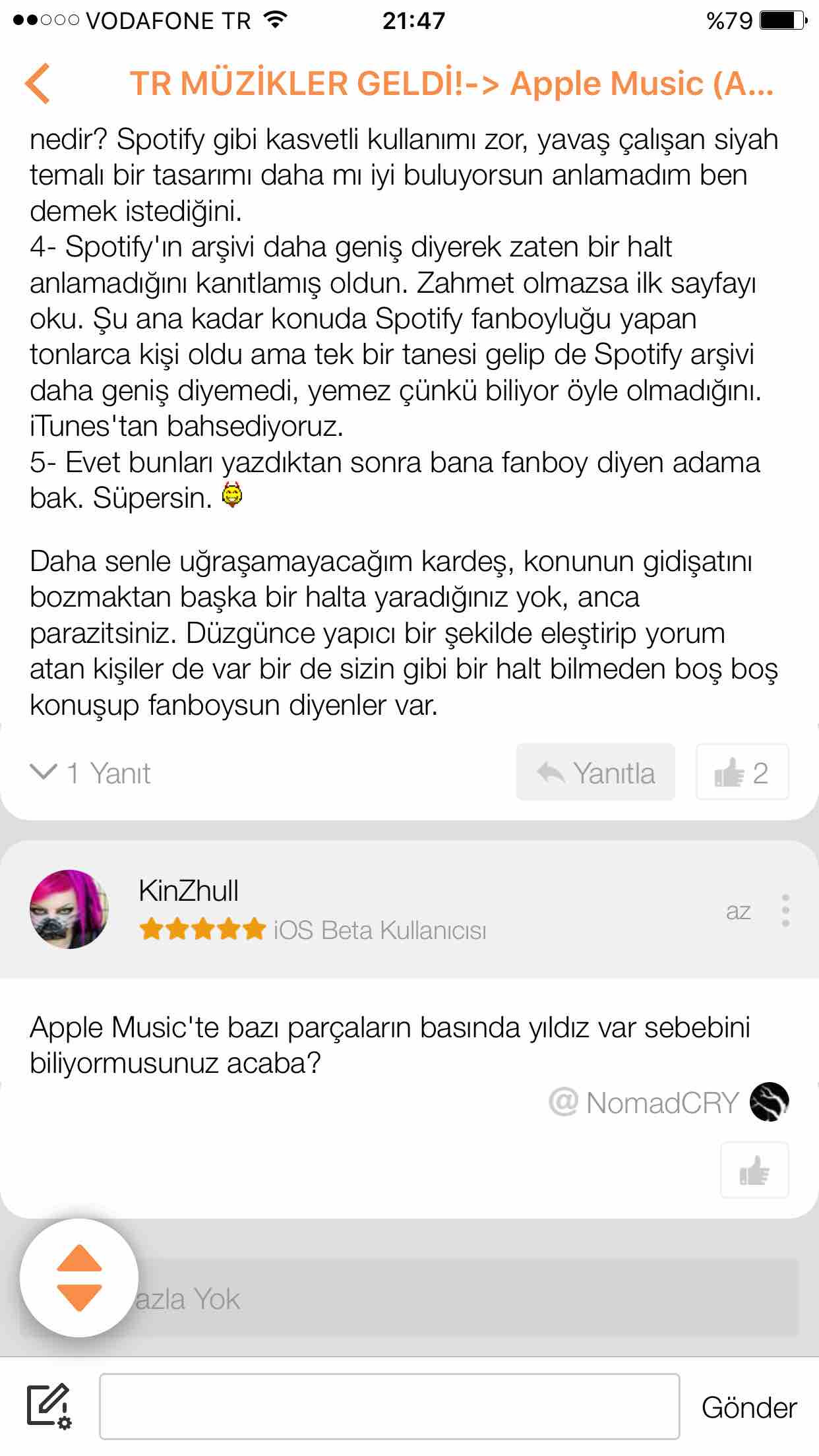819x1456 pixels.
Task: Like the post with 2 likes
Action: 742,772
